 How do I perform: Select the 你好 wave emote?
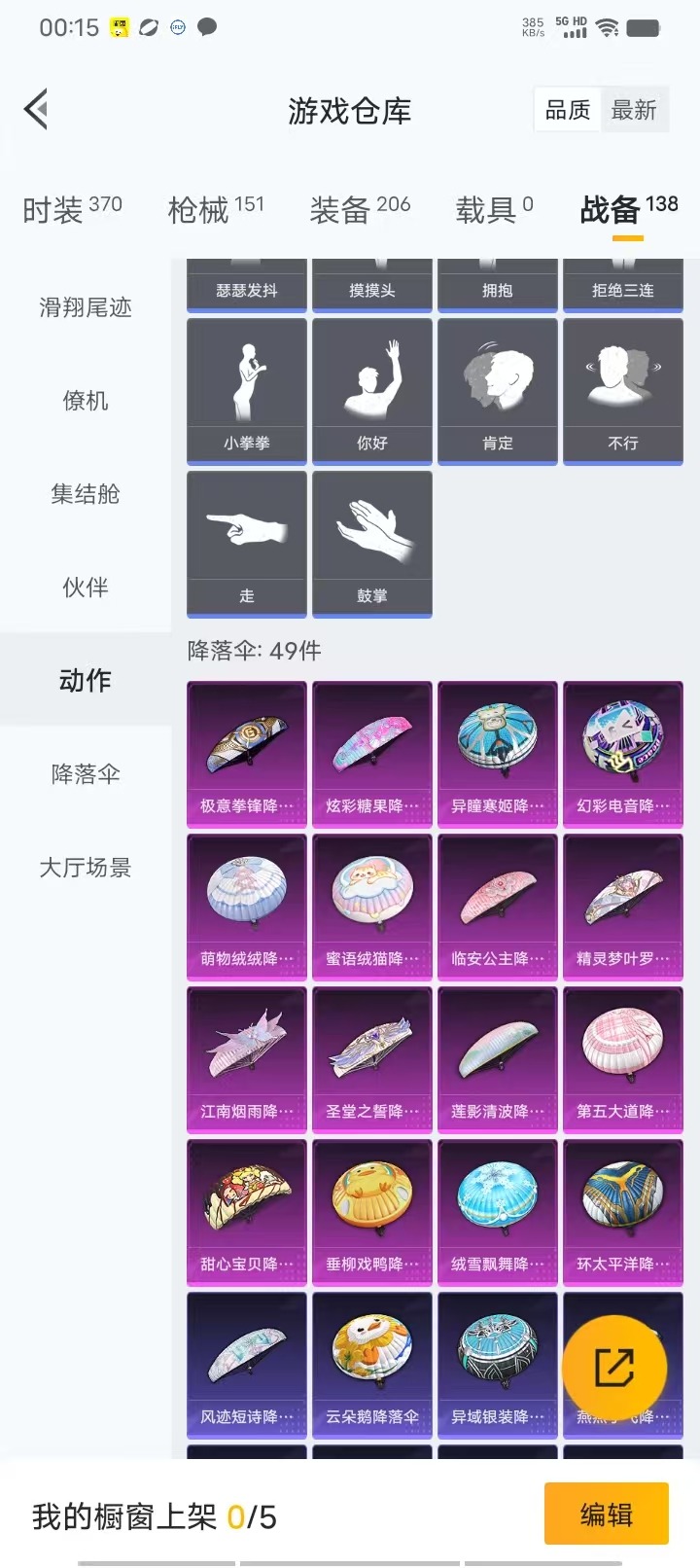click(372, 389)
